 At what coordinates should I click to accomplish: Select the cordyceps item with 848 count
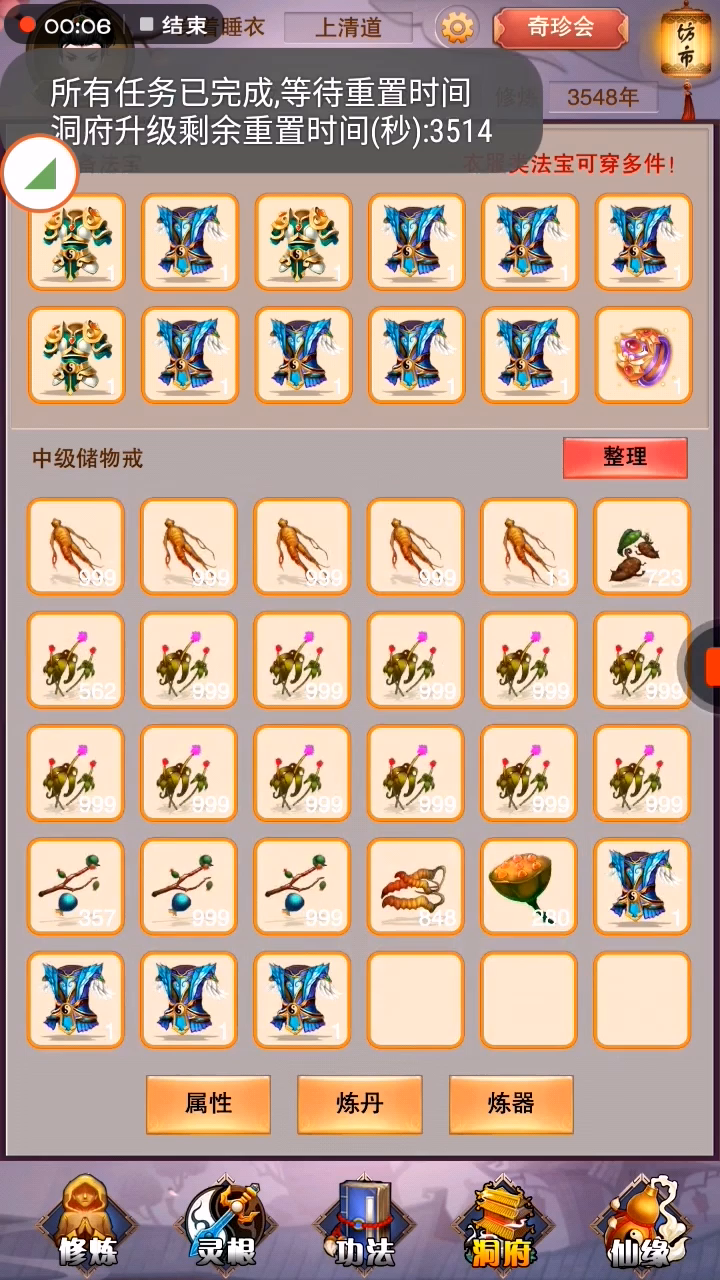tap(416, 887)
